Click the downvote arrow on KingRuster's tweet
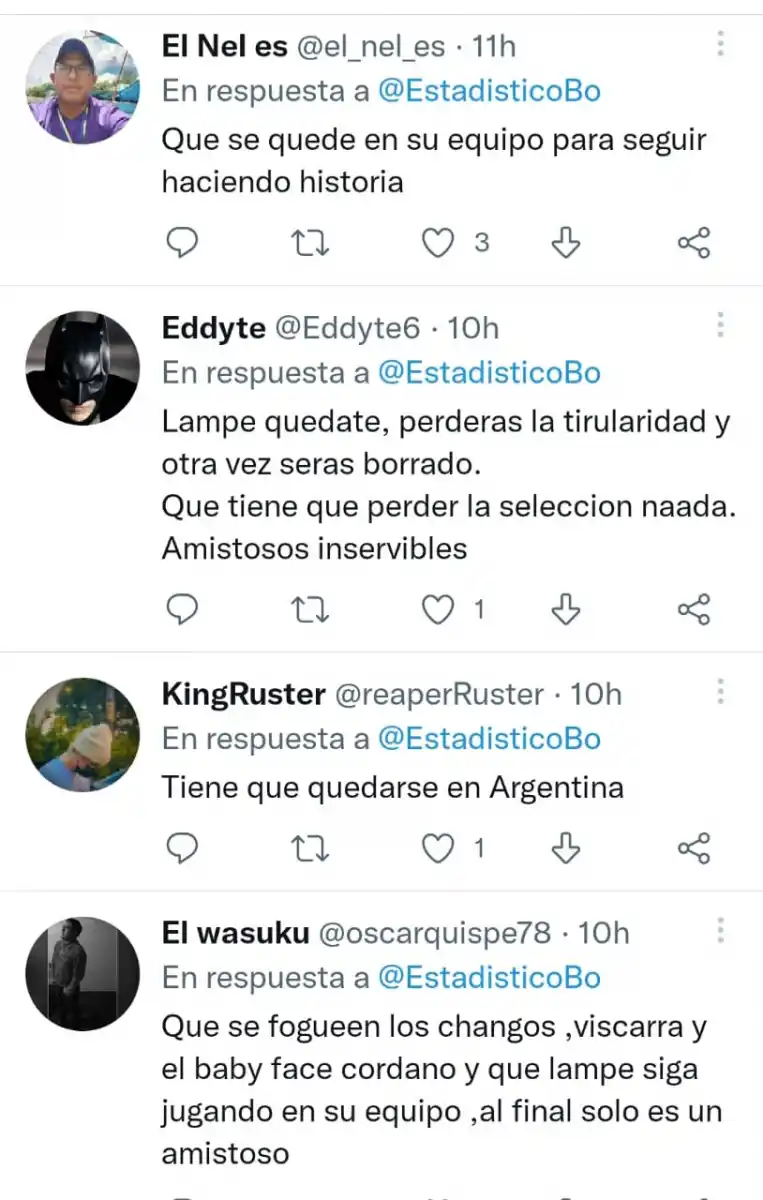 565,847
